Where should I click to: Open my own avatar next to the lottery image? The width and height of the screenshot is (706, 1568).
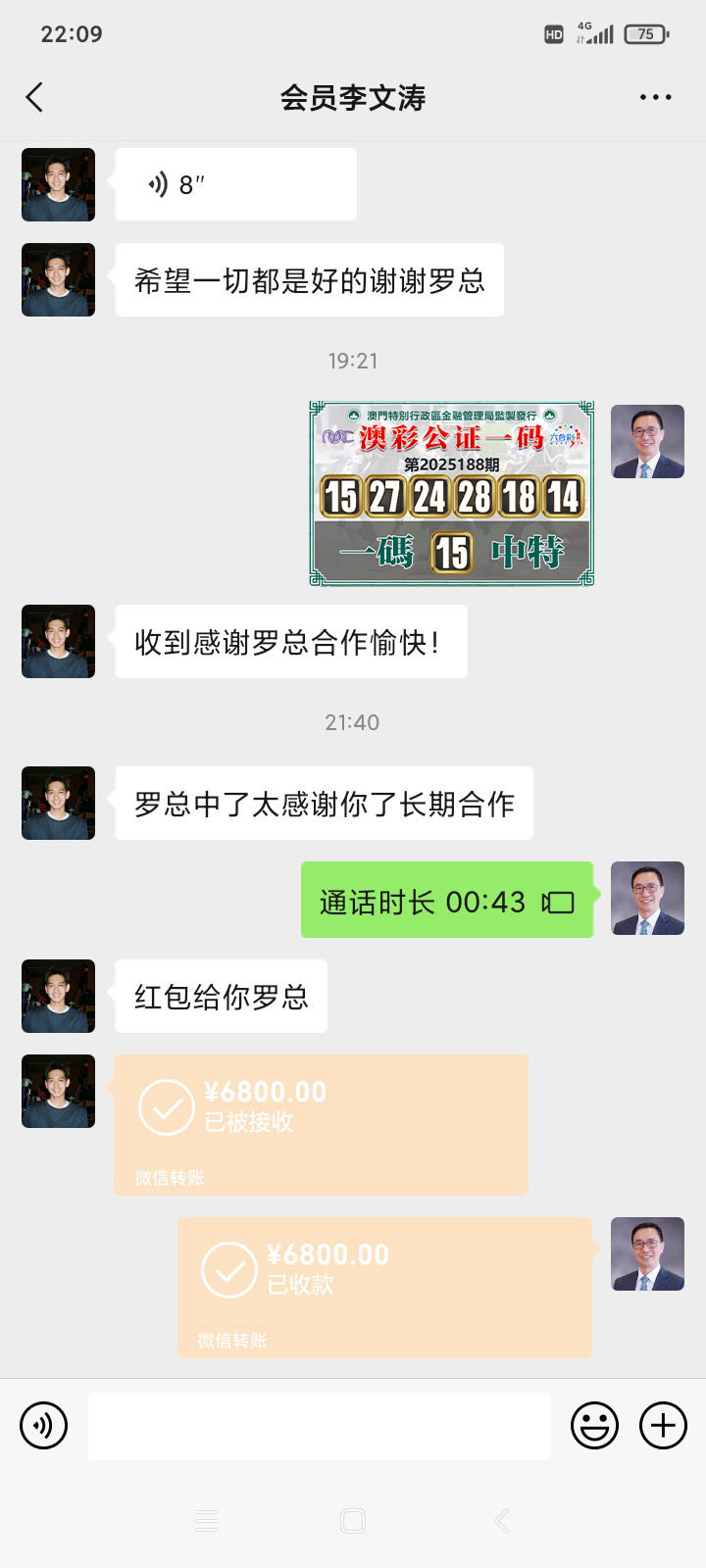click(x=647, y=441)
